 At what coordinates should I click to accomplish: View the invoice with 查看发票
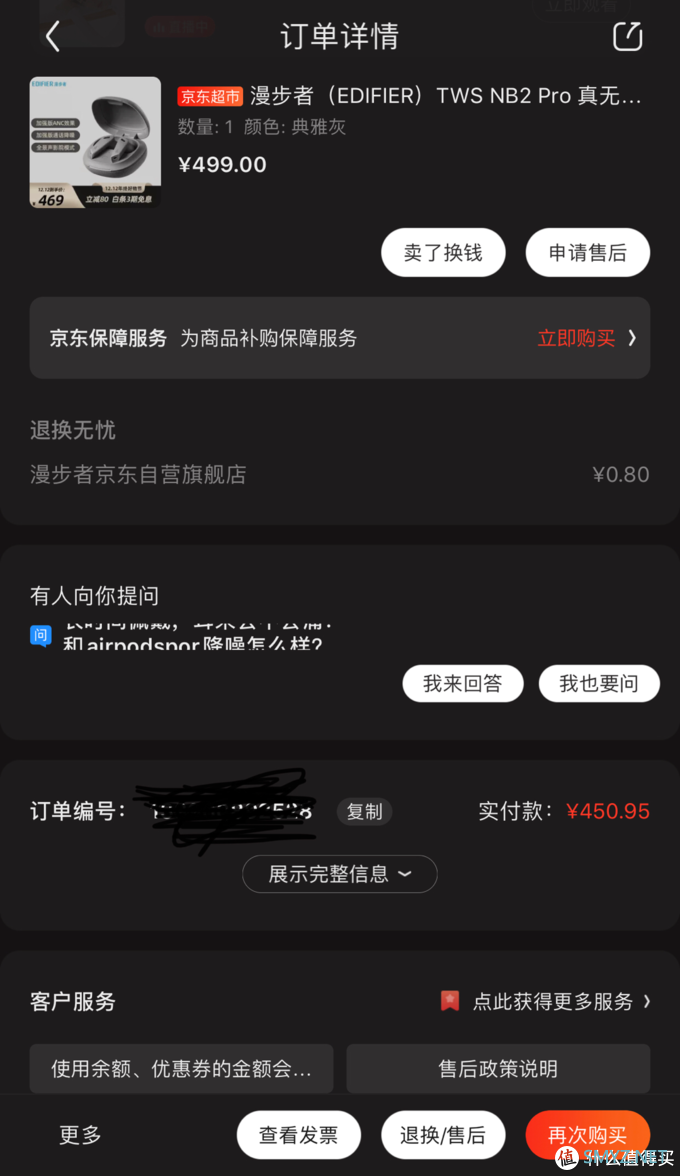[298, 1135]
